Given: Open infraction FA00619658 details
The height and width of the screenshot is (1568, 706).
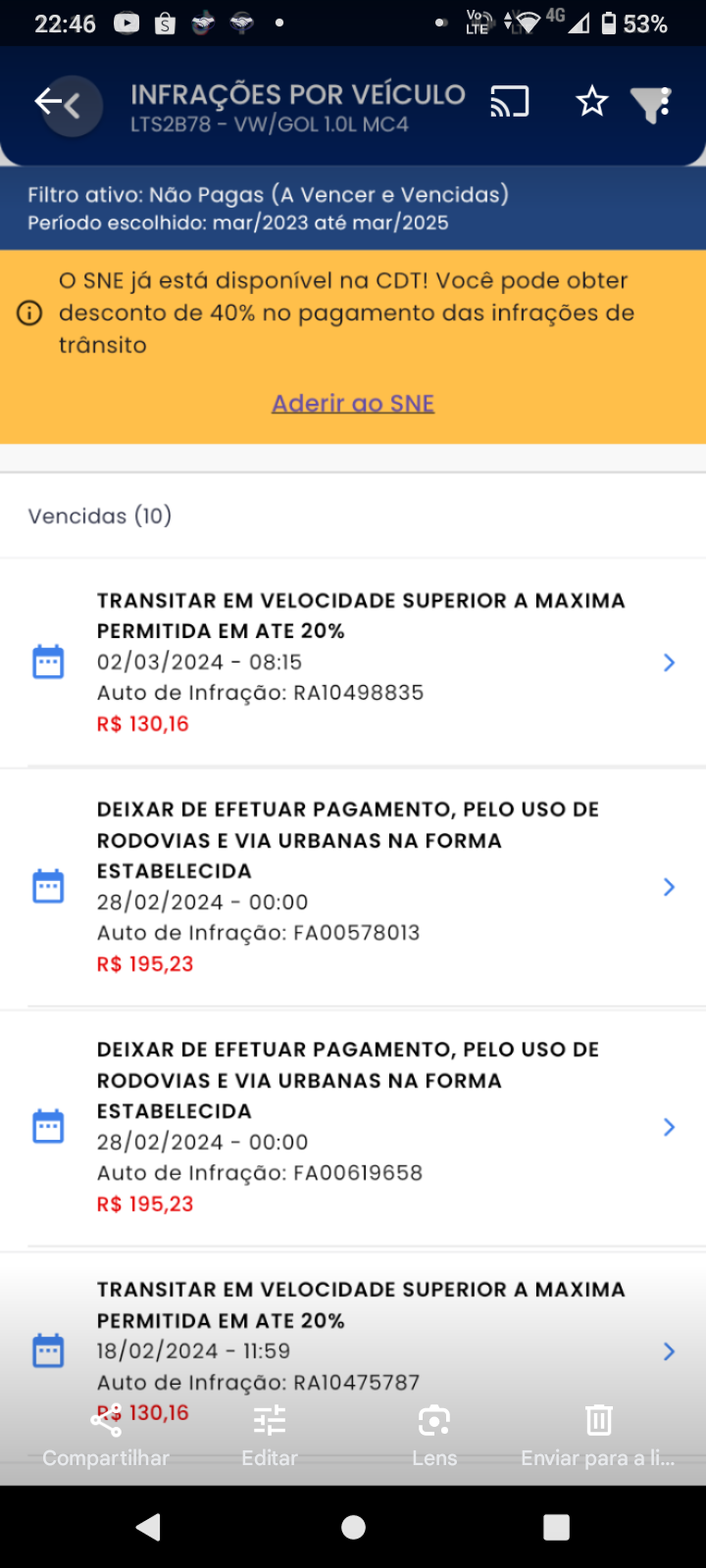Looking at the screenshot, I should click(353, 1127).
